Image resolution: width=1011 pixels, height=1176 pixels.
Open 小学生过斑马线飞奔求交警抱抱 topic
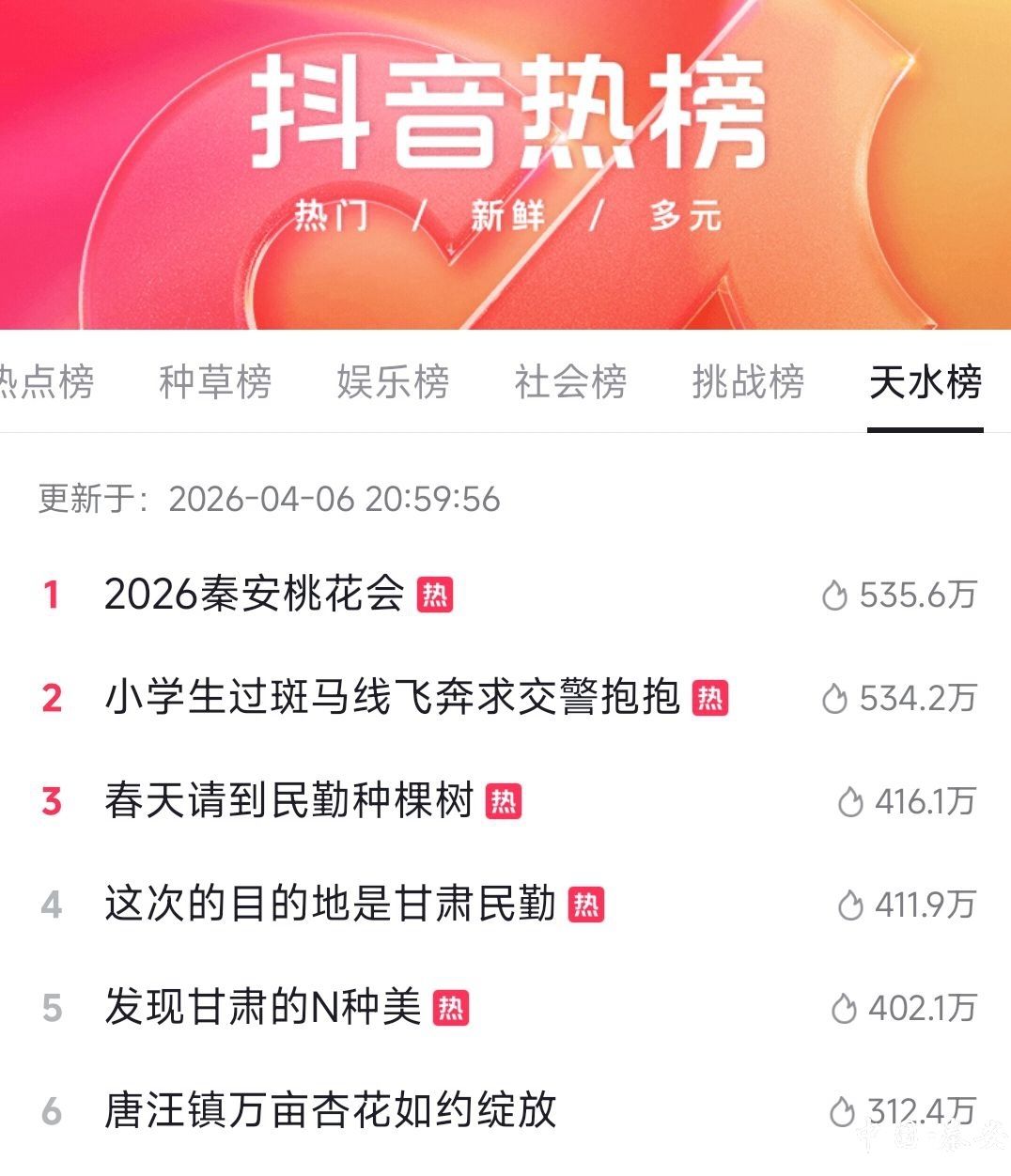392,698
